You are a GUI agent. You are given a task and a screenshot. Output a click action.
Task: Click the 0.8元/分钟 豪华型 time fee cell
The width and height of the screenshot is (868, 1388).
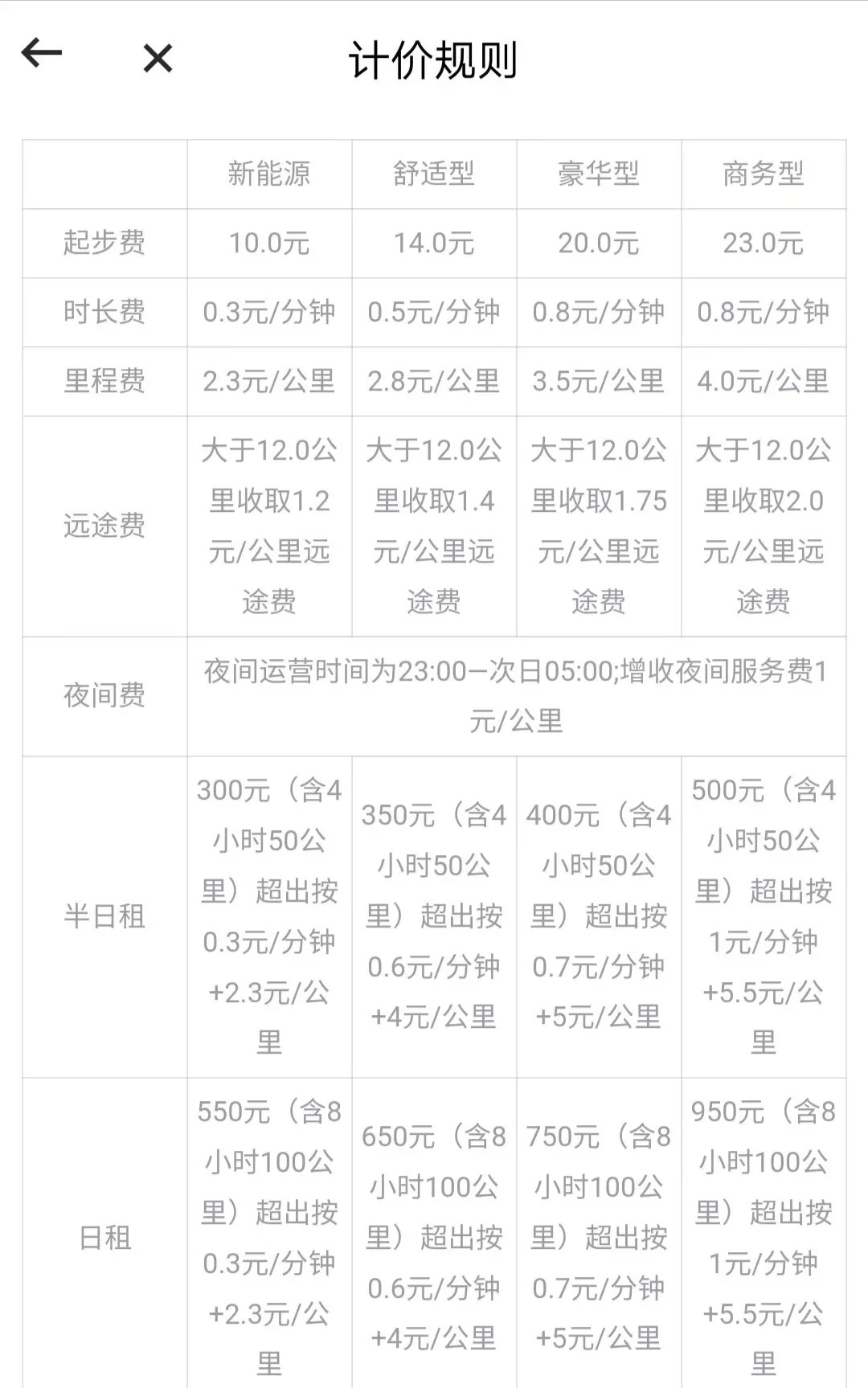597,312
